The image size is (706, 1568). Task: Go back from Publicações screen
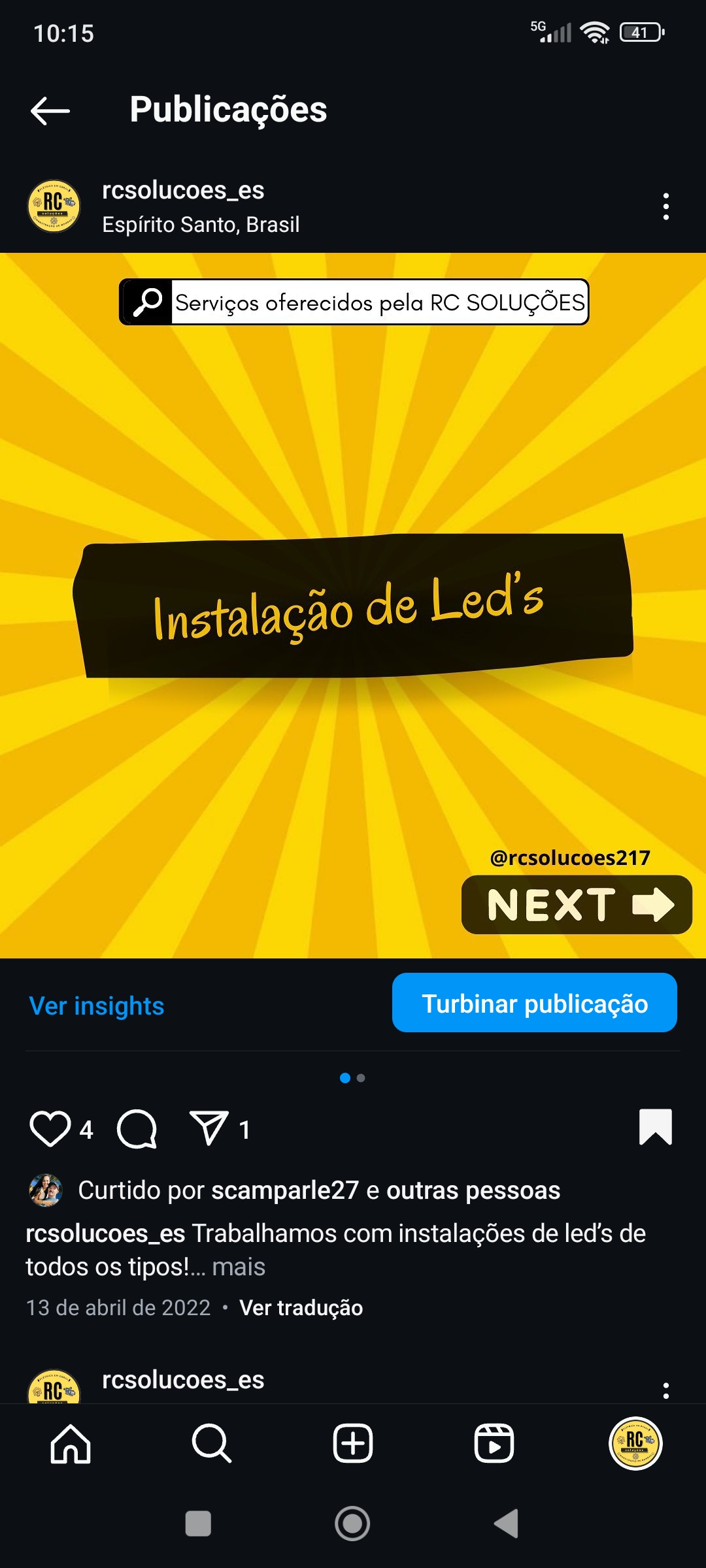point(50,110)
